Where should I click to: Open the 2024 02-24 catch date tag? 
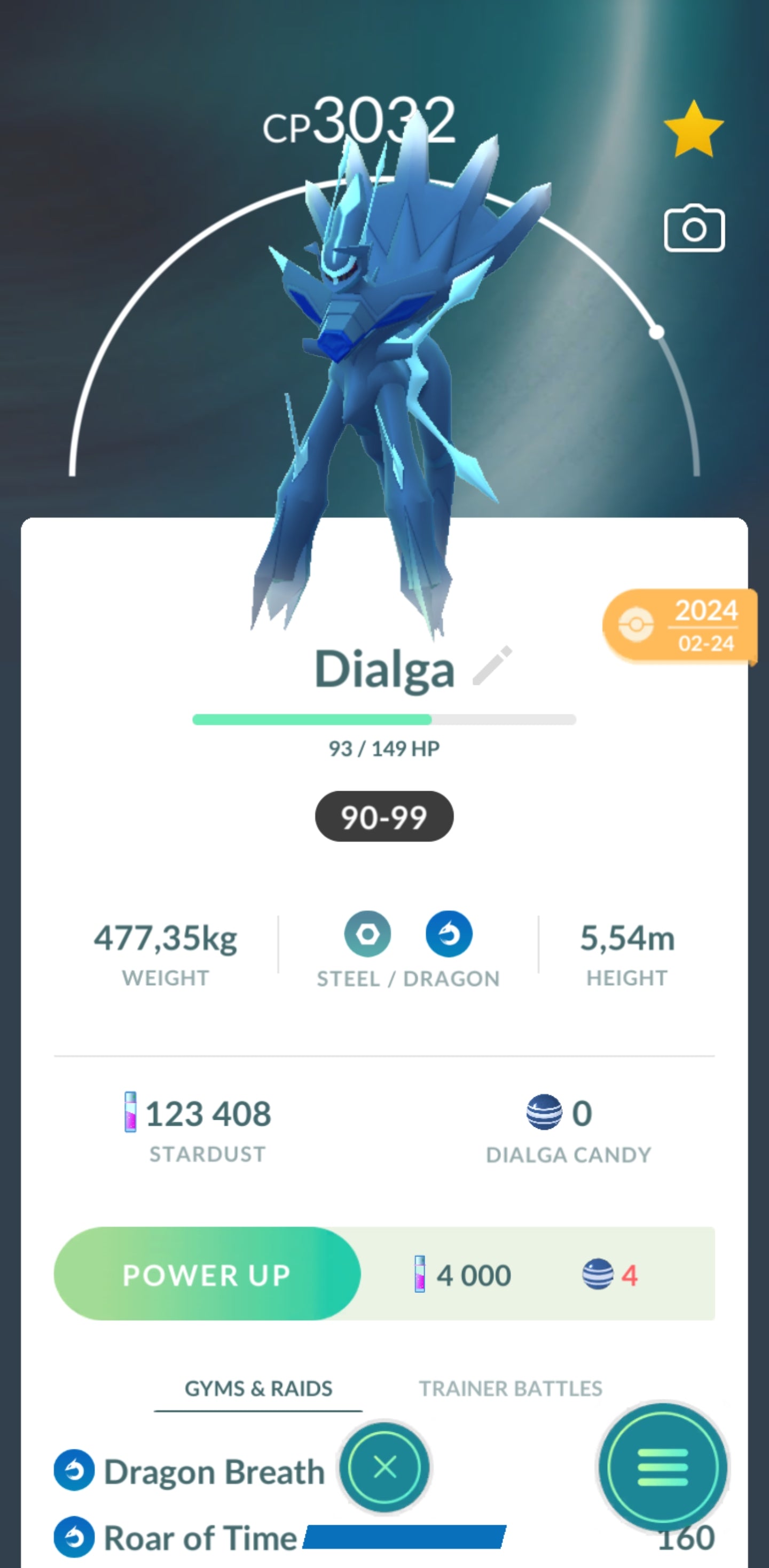[680, 626]
